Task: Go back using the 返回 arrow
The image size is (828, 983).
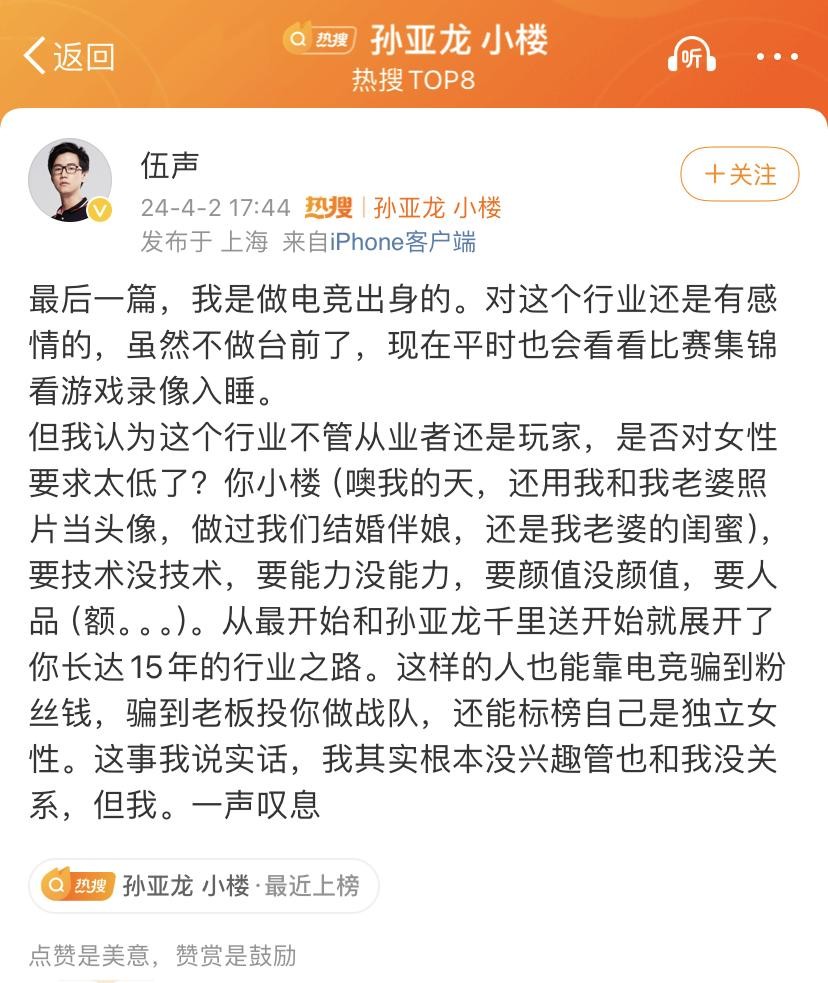Action: tap(68, 57)
